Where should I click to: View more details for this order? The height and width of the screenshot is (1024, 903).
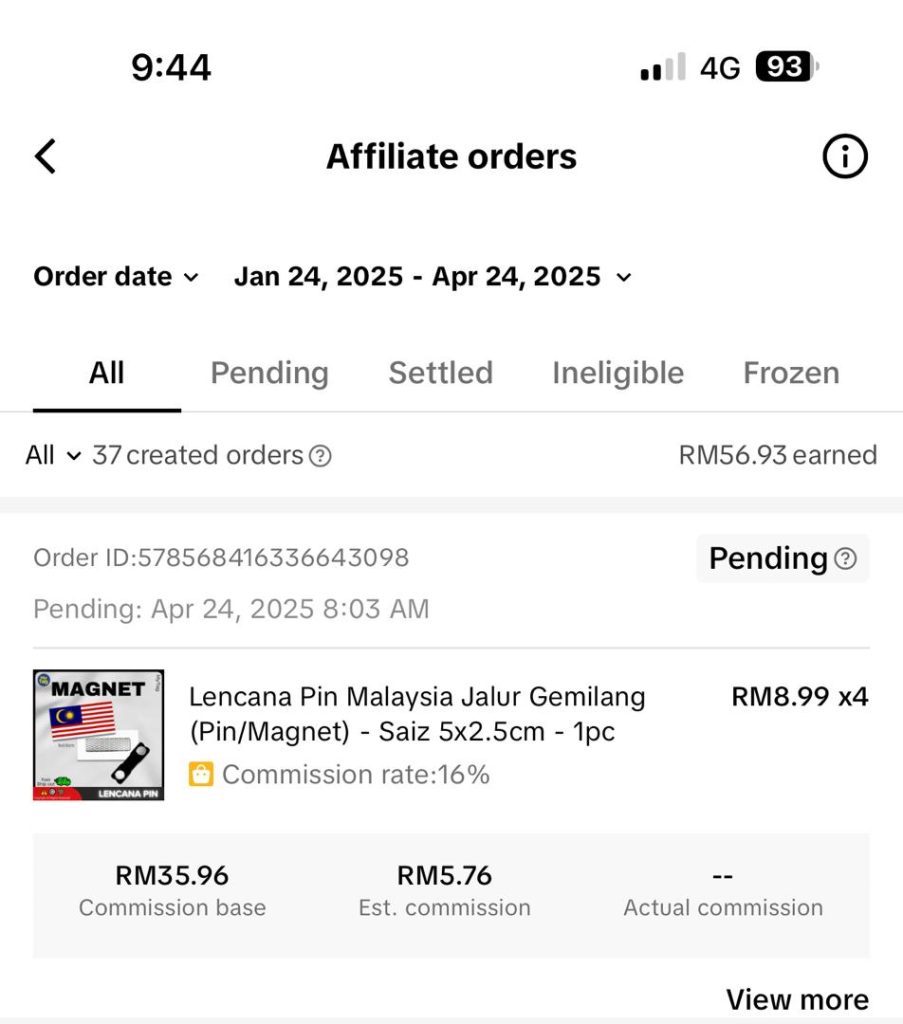(796, 998)
